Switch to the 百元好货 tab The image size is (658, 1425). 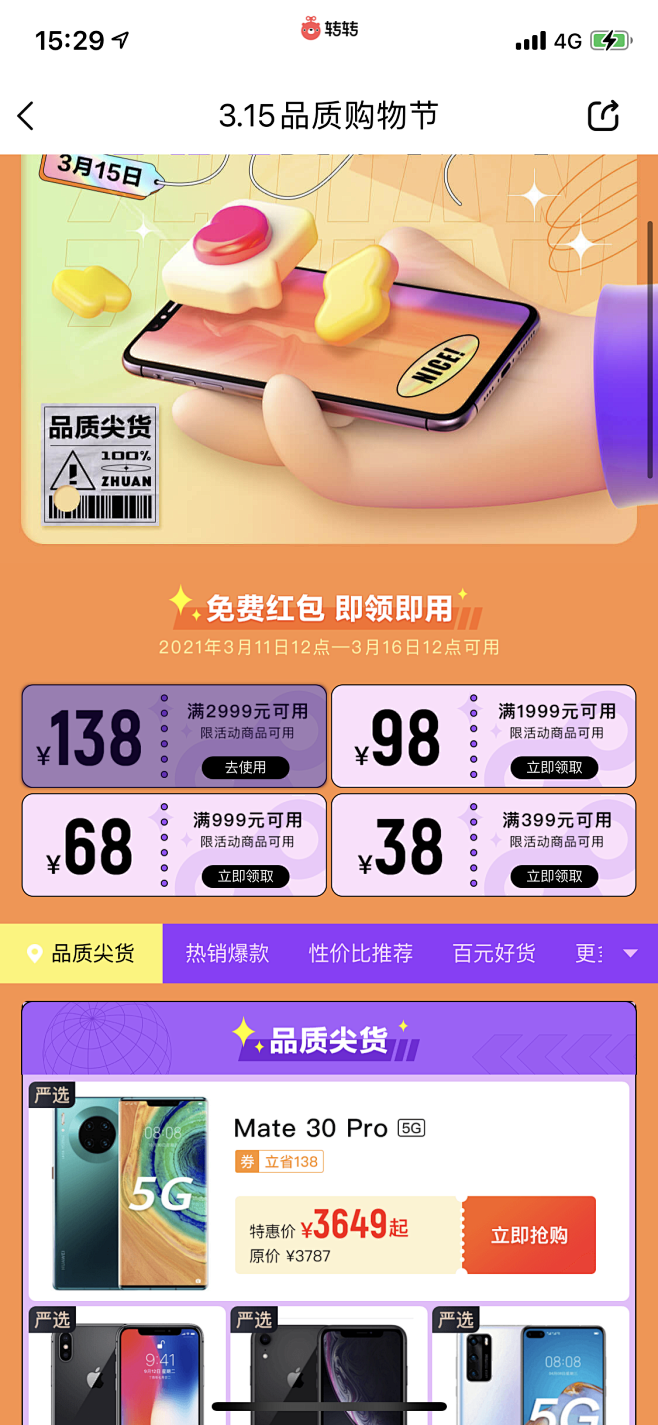point(494,953)
